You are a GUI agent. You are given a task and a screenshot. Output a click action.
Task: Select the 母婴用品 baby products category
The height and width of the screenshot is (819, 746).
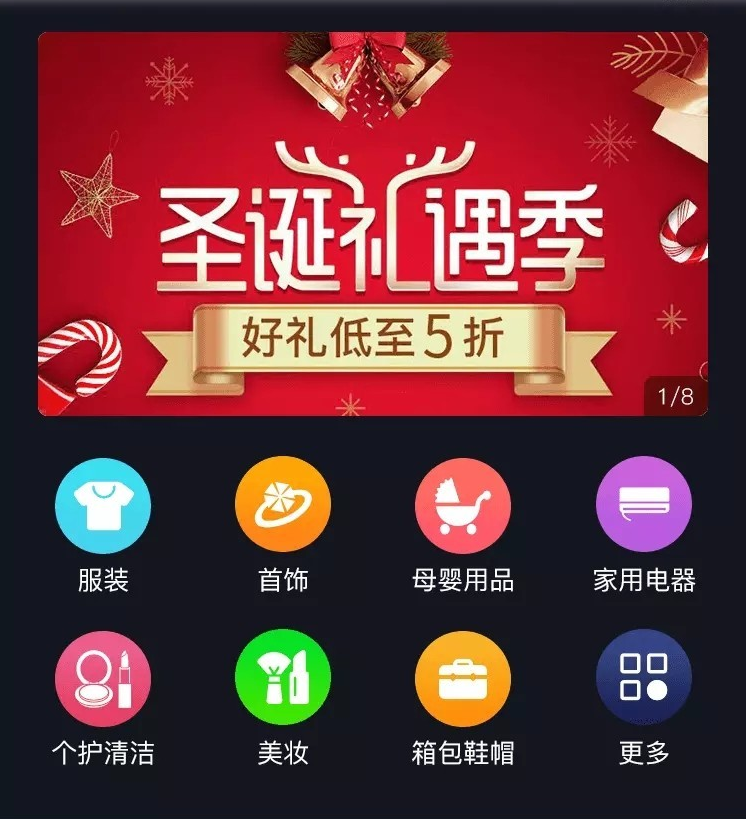pyautogui.click(x=463, y=506)
